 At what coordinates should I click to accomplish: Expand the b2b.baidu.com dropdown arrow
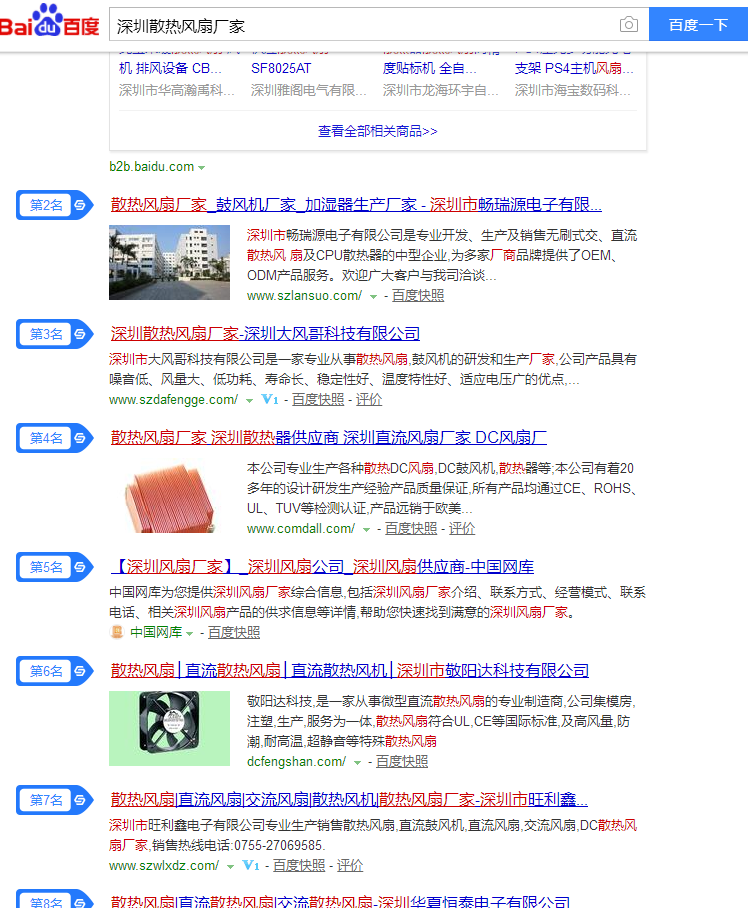tap(201, 167)
